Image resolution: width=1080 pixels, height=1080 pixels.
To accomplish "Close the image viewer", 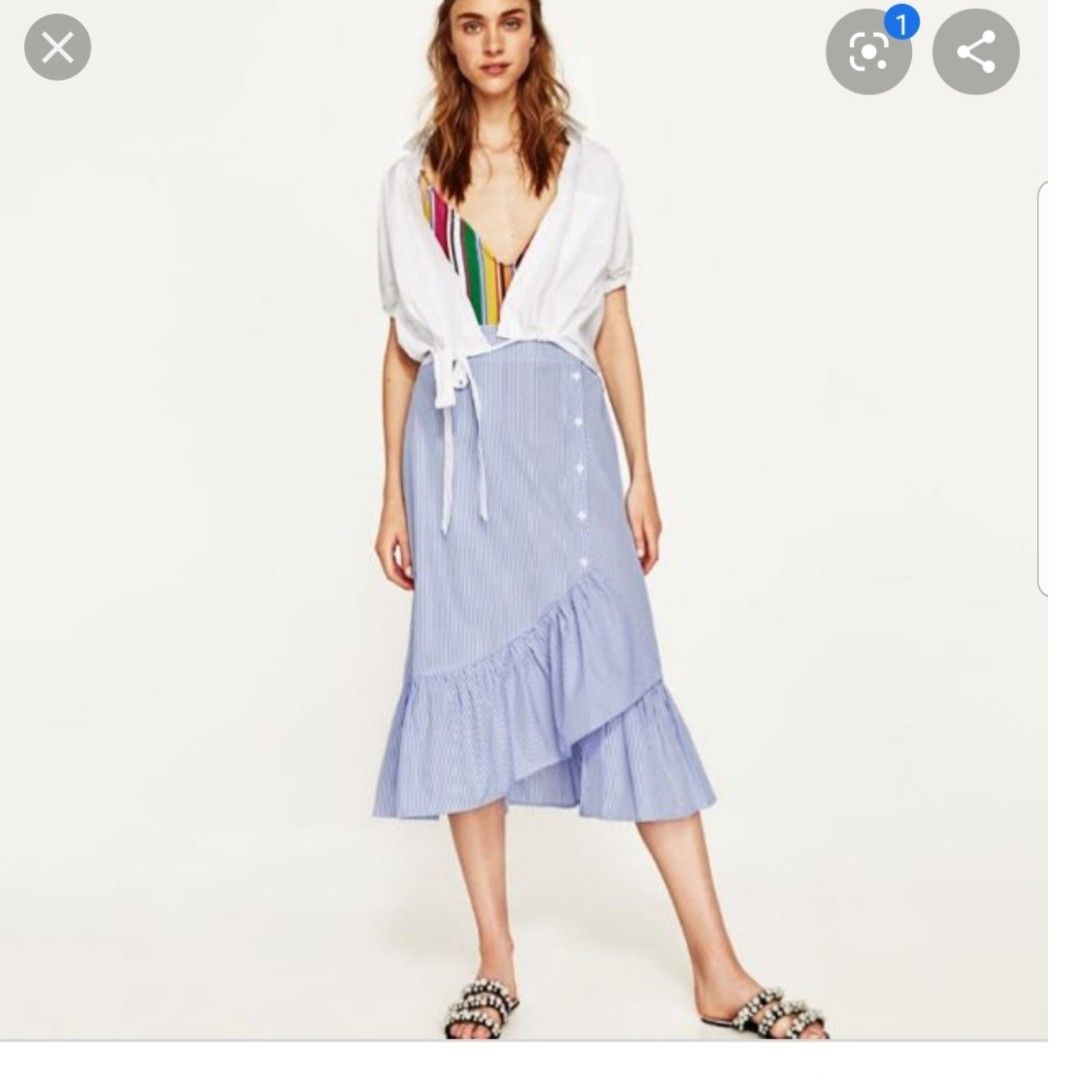I will point(57,47).
